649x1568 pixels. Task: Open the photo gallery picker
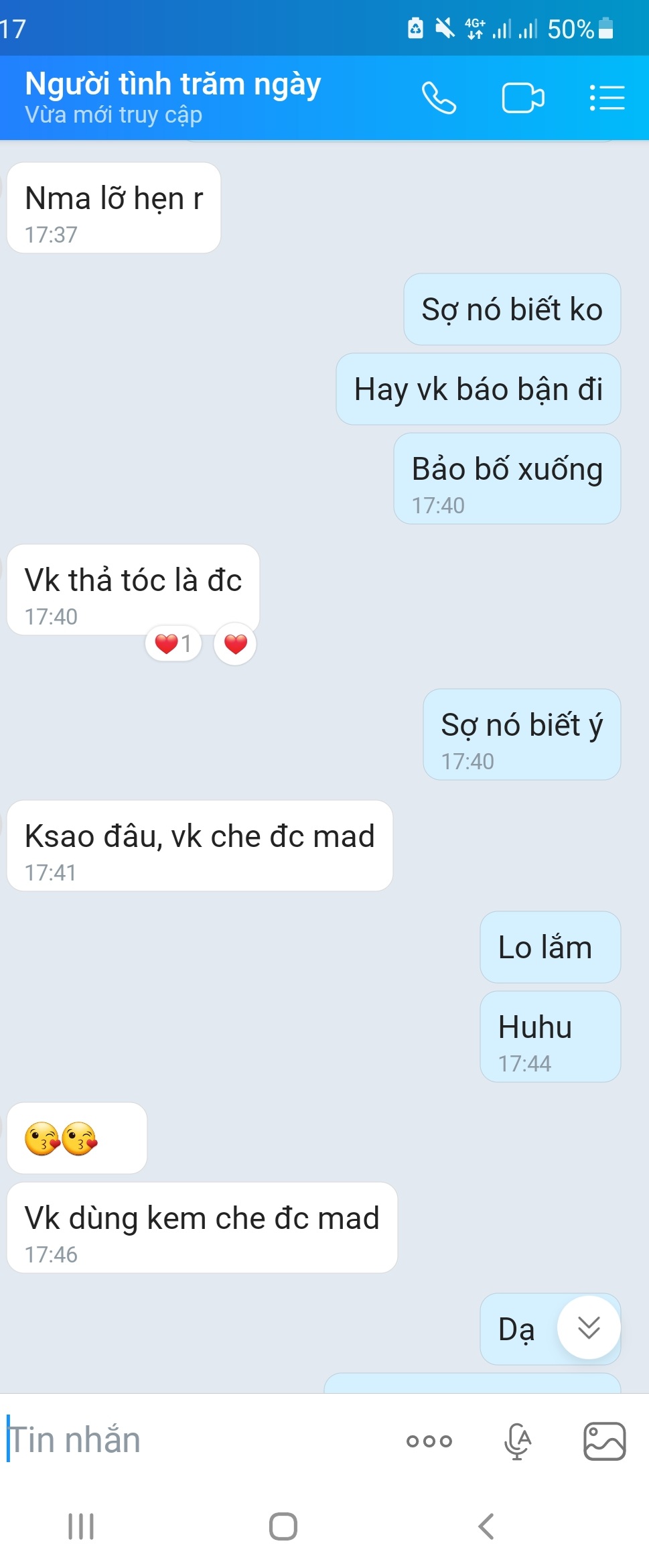604,1441
